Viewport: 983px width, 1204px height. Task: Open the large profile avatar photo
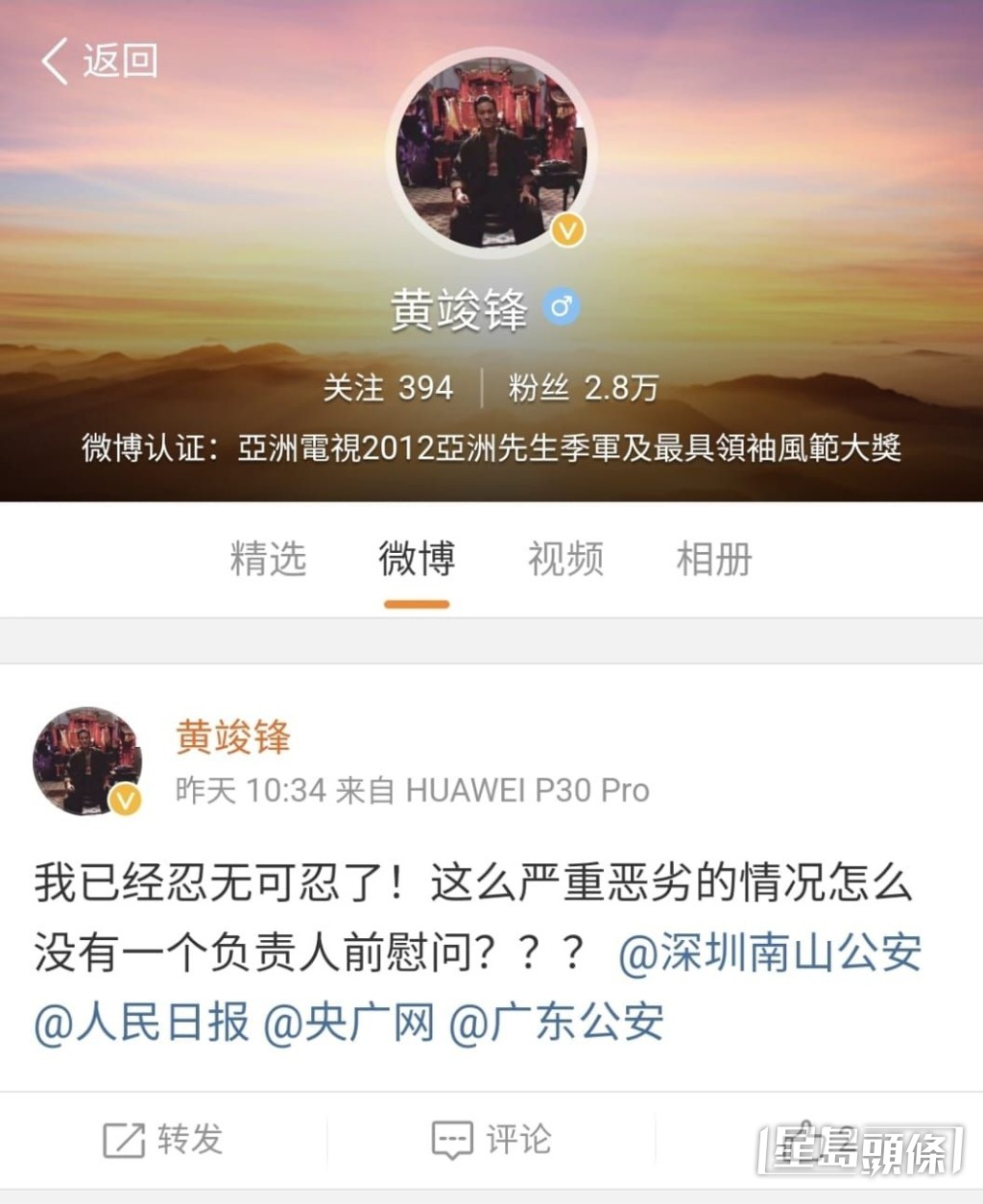[x=491, y=154]
